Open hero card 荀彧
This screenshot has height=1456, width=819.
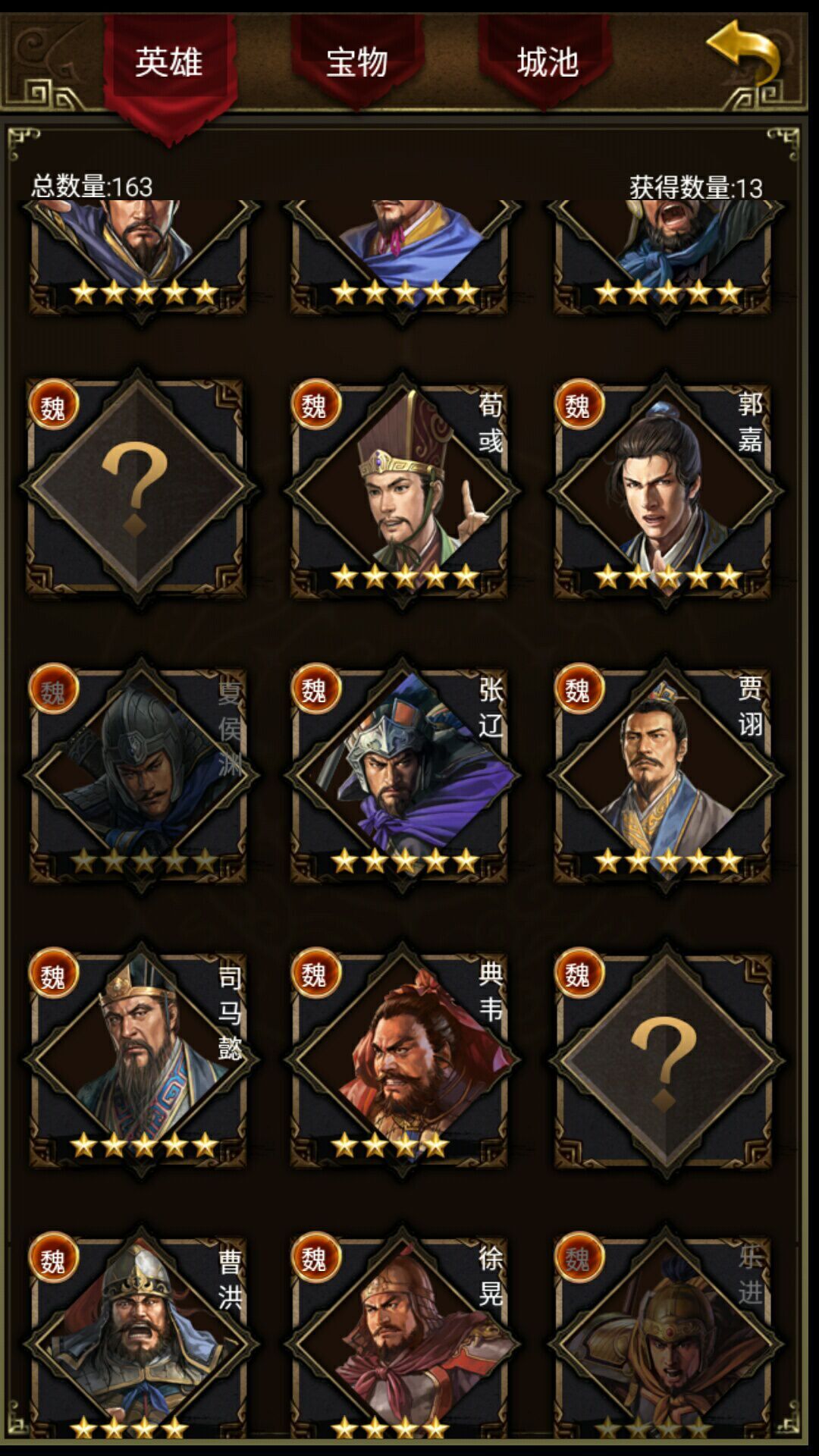(402, 489)
